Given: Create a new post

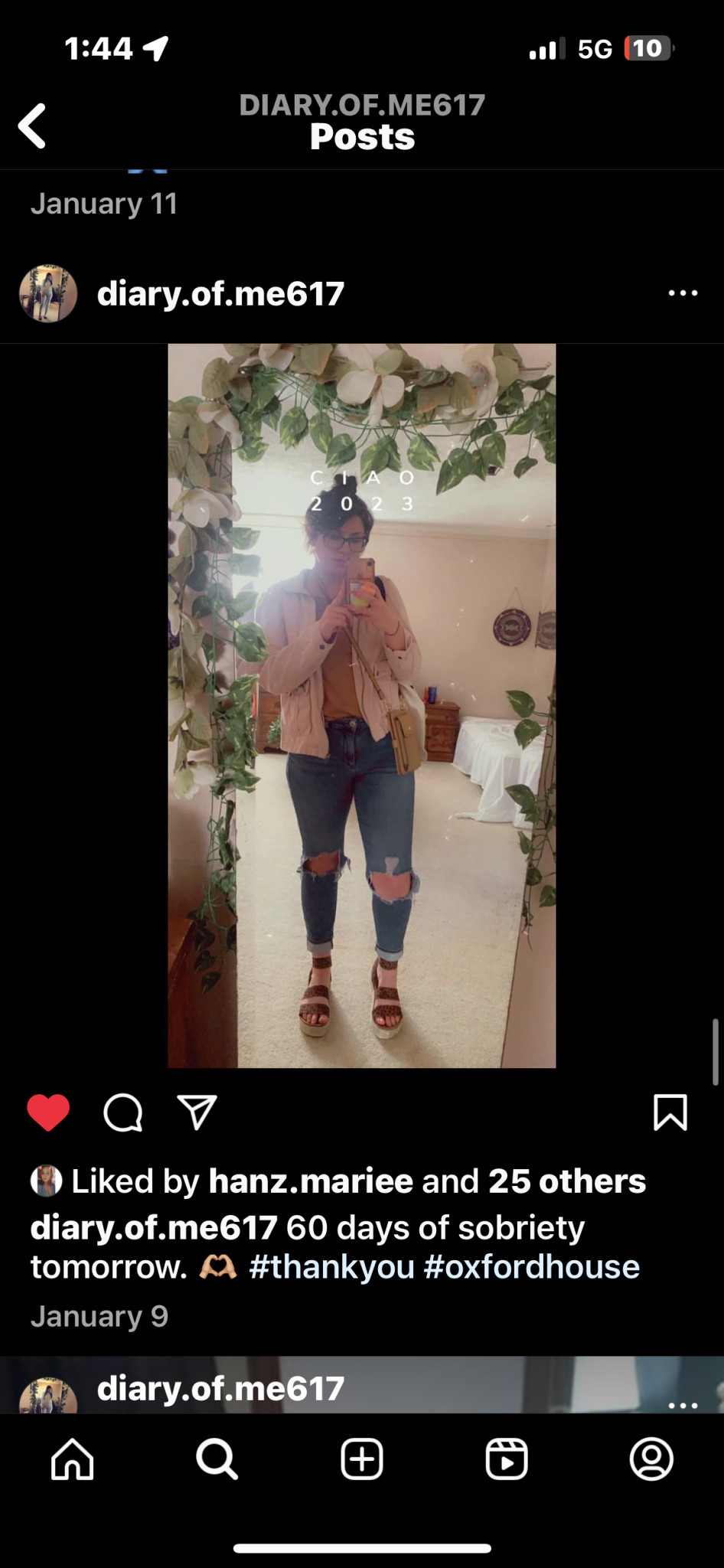Looking at the screenshot, I should point(362,1459).
